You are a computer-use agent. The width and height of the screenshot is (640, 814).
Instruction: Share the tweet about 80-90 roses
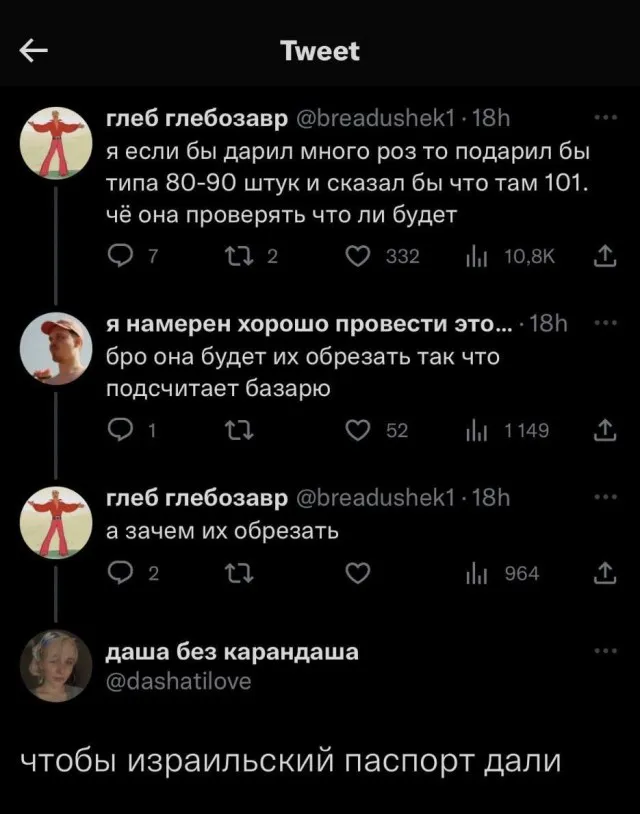(x=605, y=257)
